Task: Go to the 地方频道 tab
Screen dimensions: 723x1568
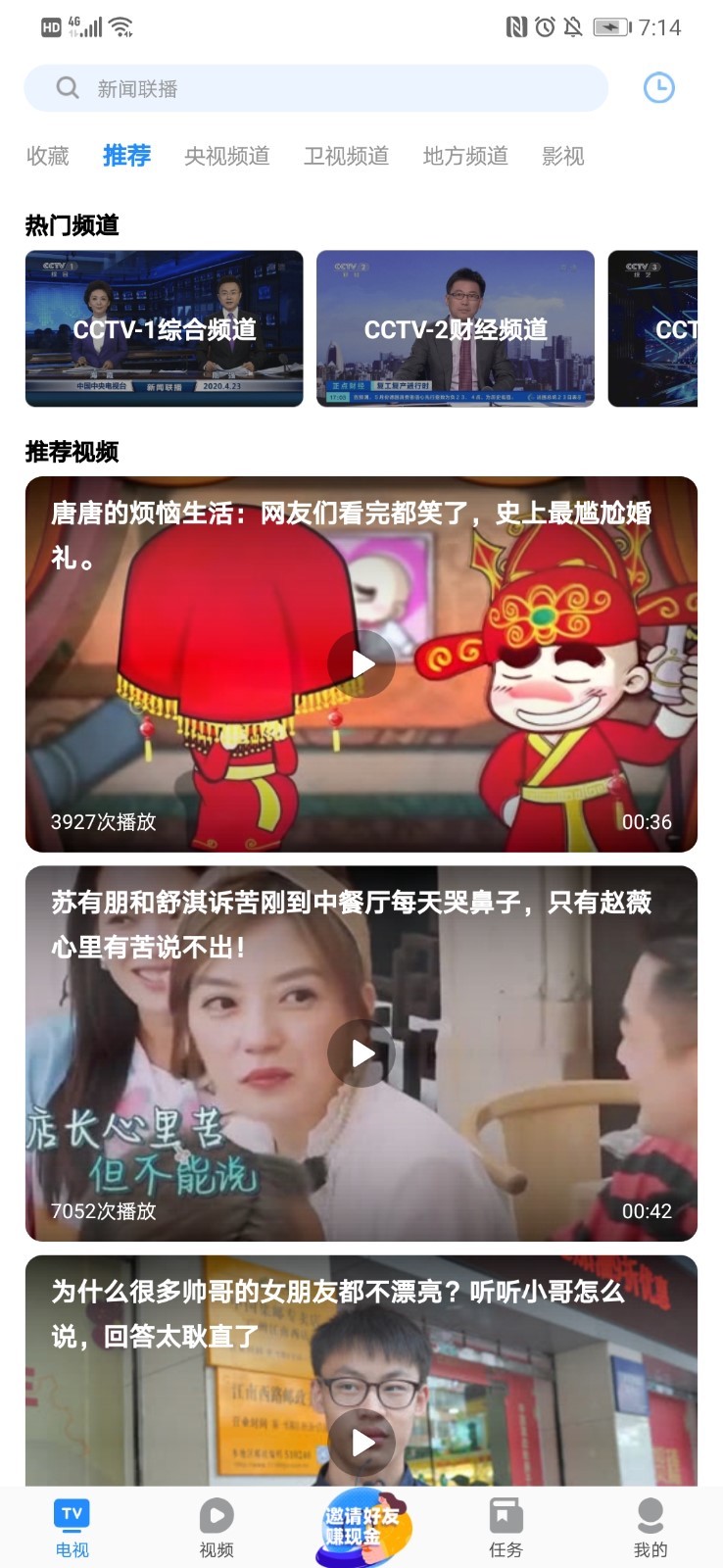Action: 464,156
